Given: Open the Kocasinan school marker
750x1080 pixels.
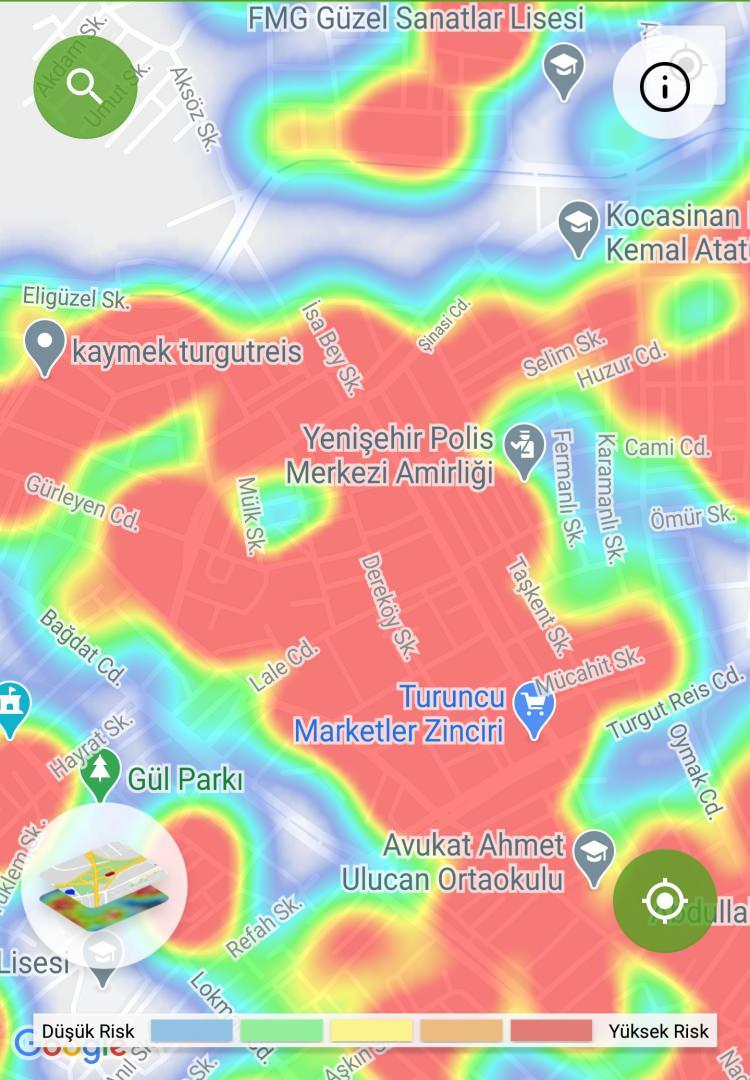Looking at the screenshot, I should (577, 226).
